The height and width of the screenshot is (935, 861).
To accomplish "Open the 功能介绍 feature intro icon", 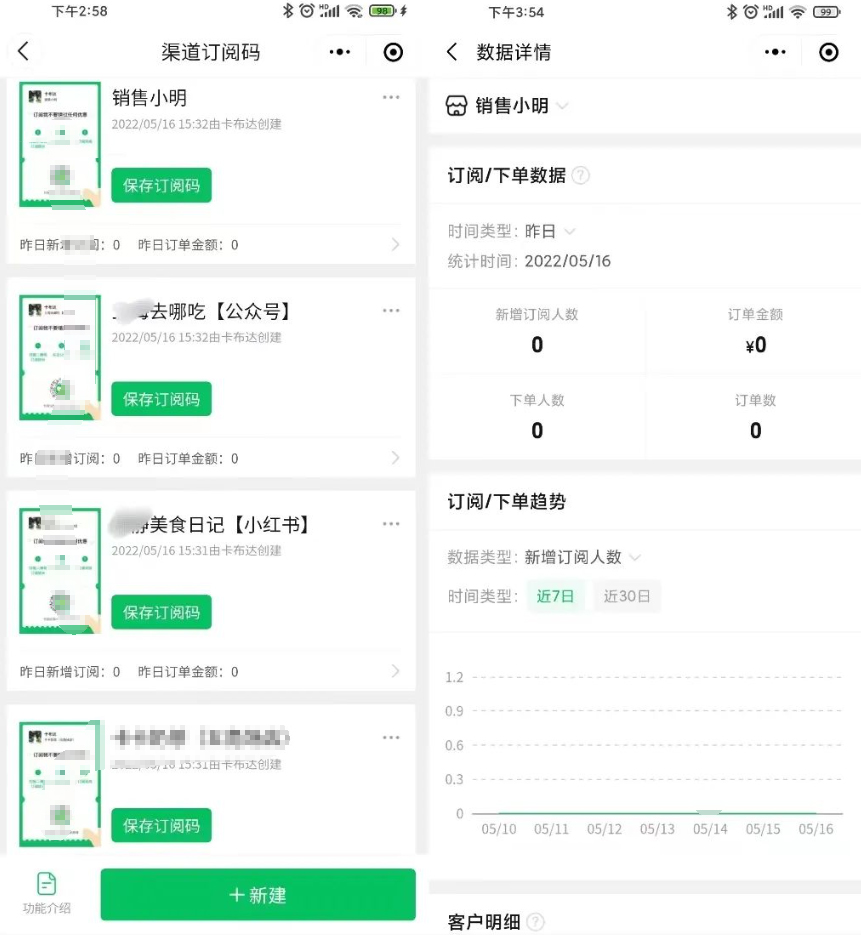I will (x=44, y=893).
